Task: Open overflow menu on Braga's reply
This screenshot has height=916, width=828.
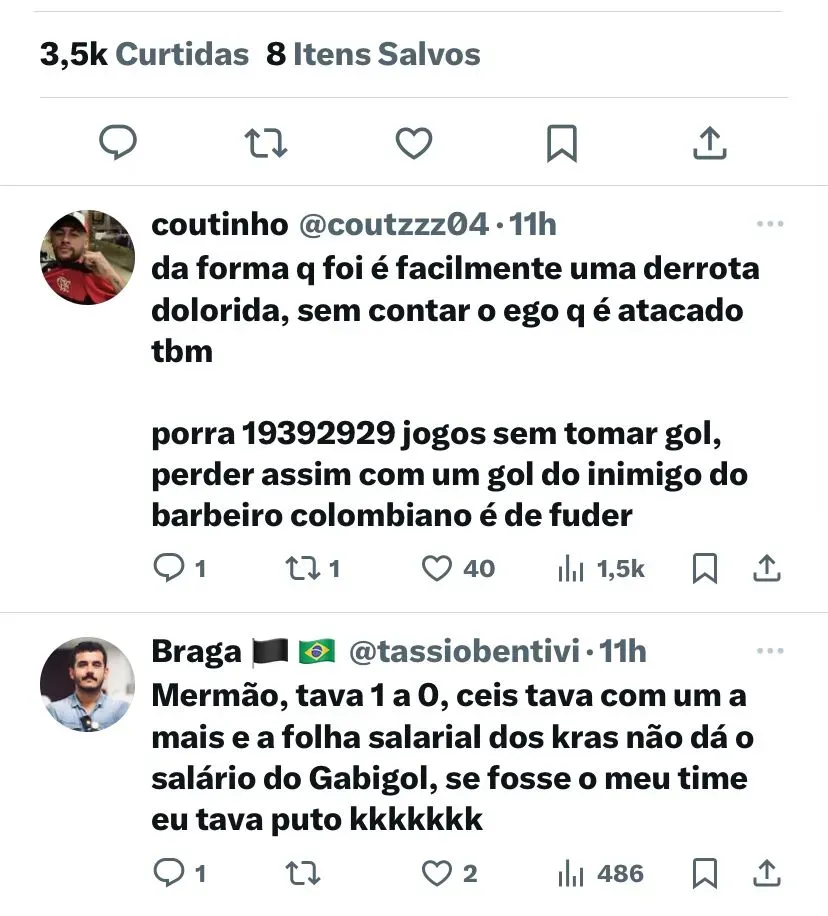Action: [x=769, y=651]
